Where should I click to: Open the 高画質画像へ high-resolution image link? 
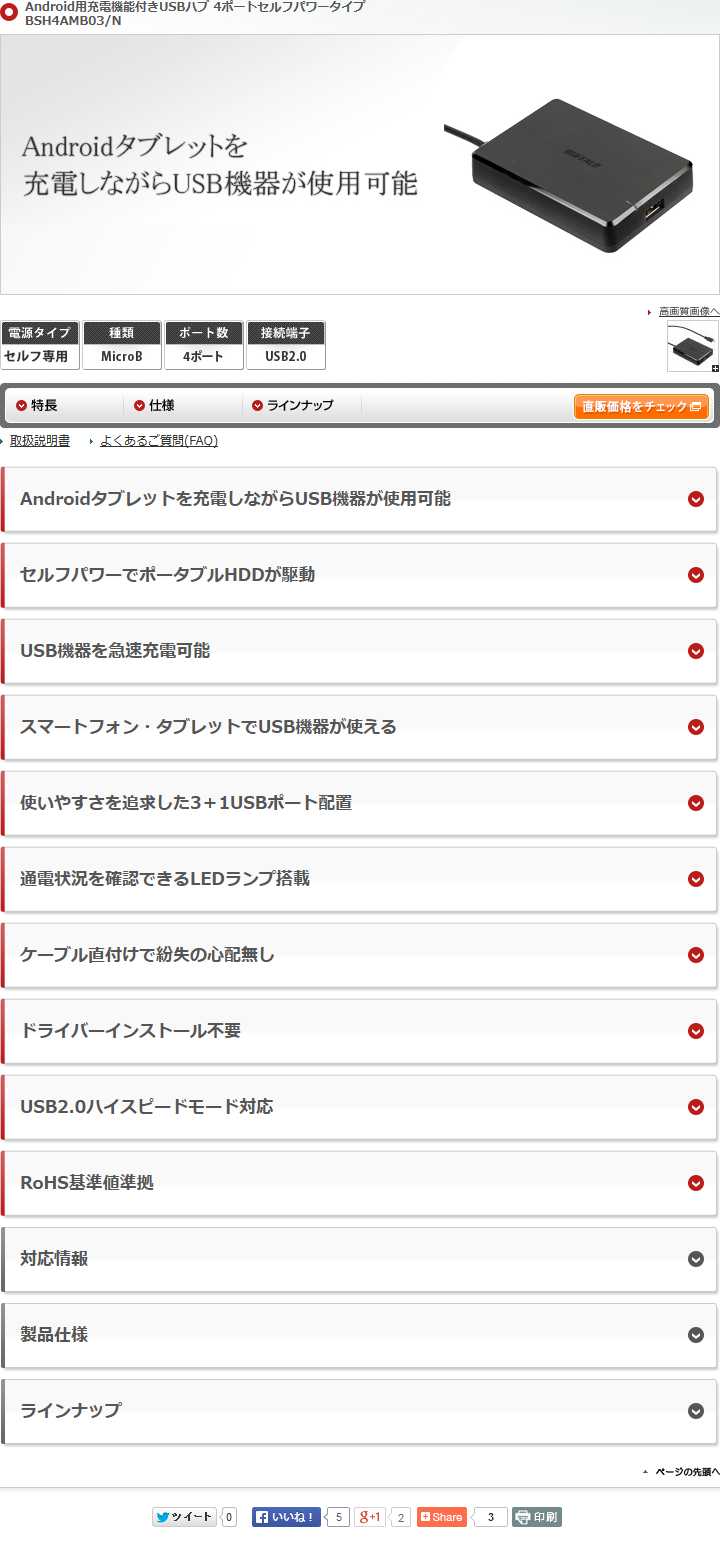(x=688, y=311)
